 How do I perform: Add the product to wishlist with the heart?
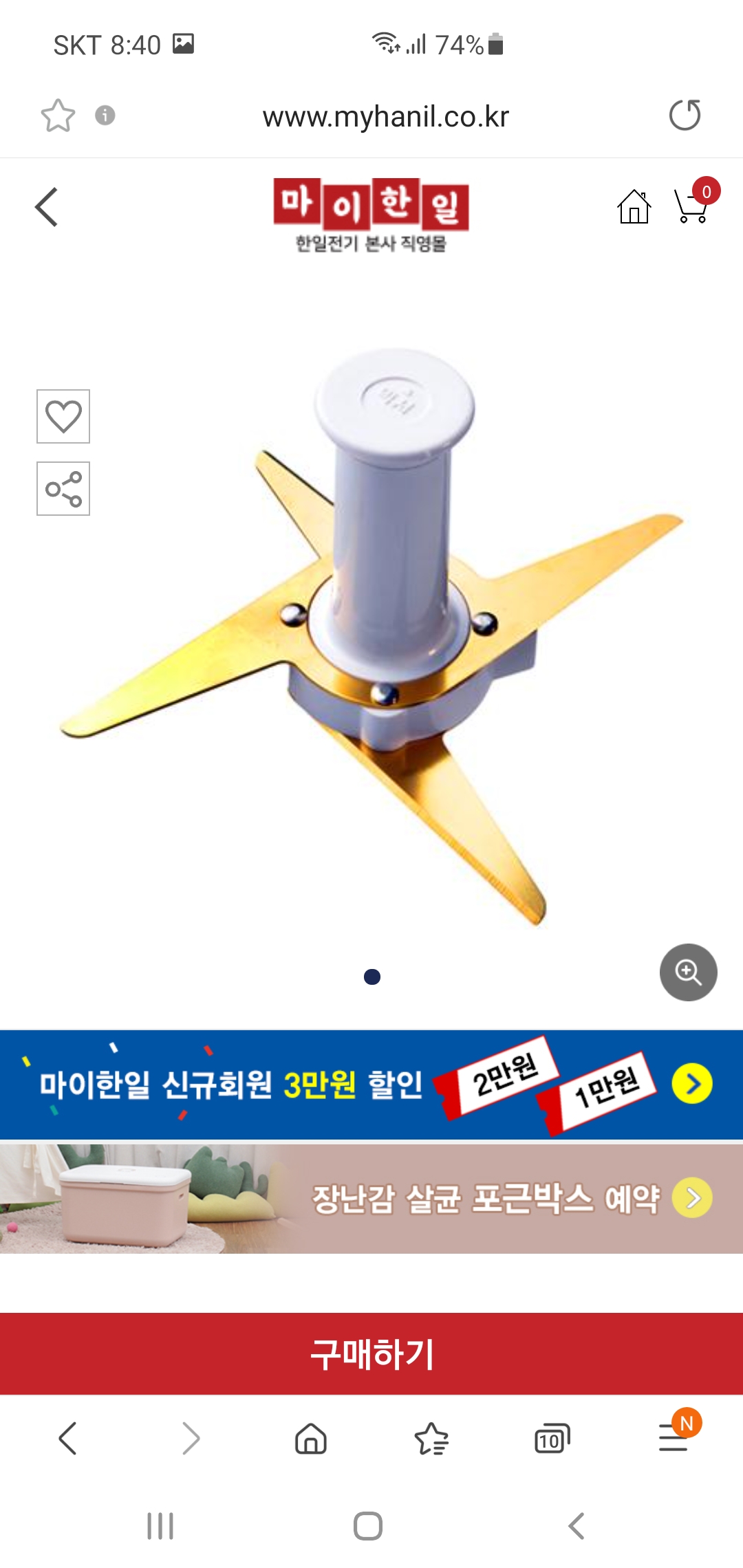point(63,417)
